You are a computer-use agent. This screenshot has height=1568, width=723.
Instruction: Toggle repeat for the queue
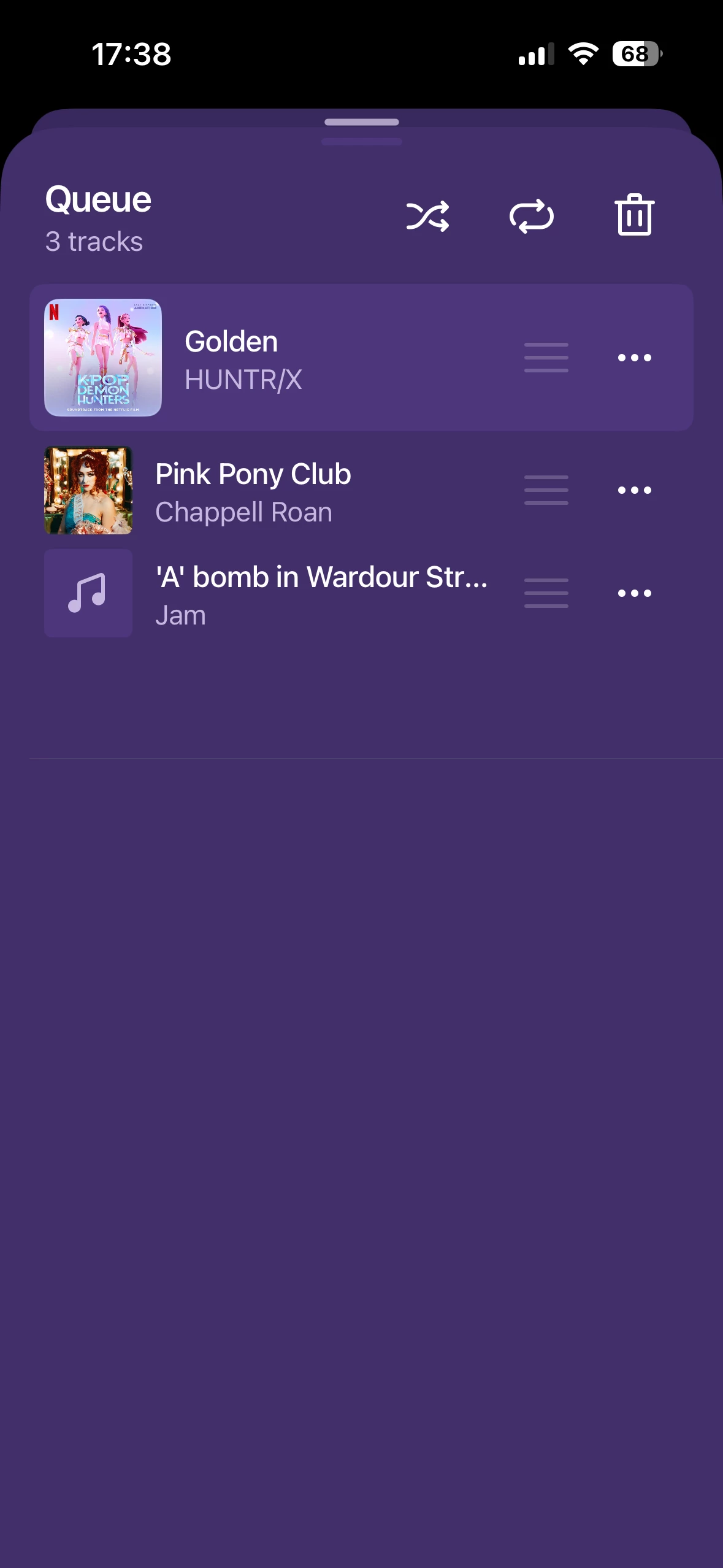click(531, 216)
